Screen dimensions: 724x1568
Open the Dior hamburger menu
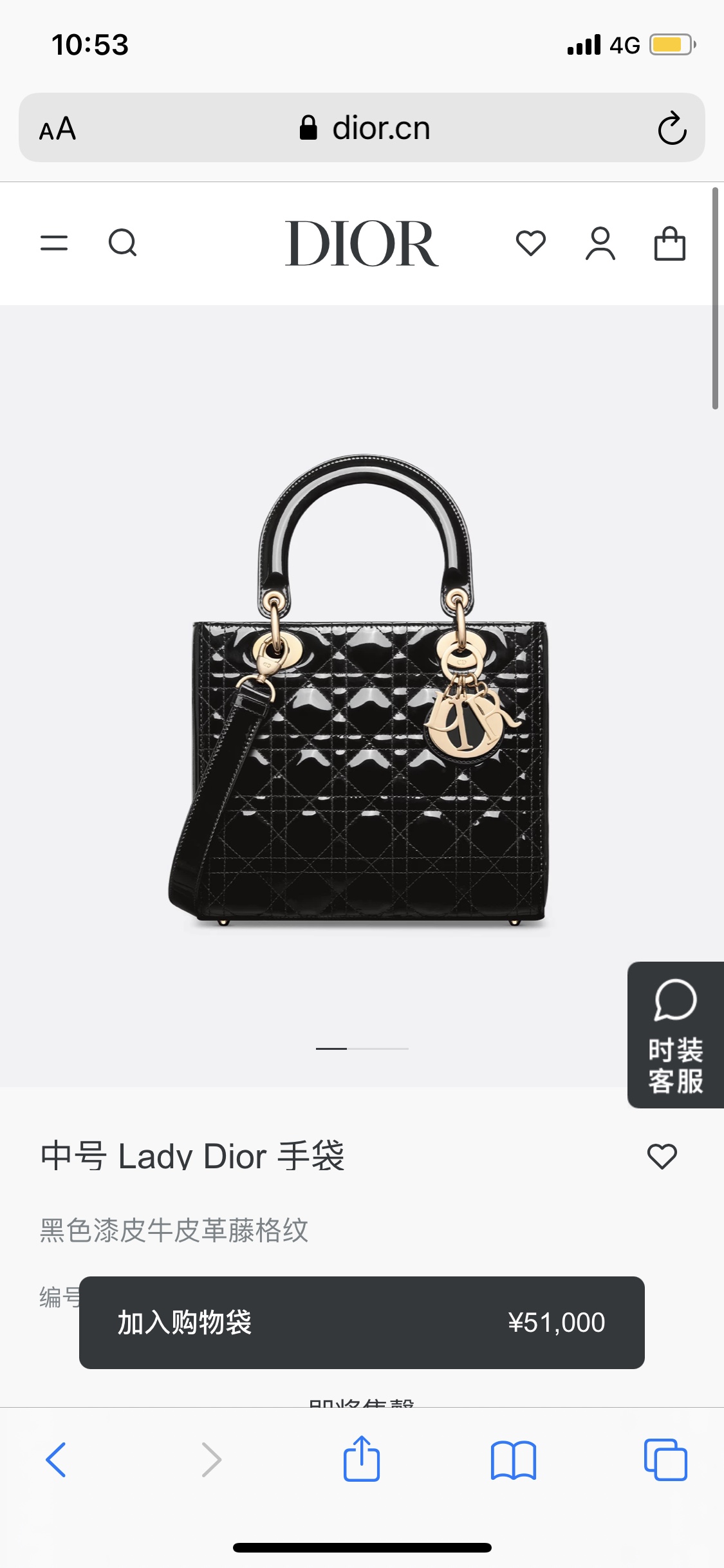(54, 243)
